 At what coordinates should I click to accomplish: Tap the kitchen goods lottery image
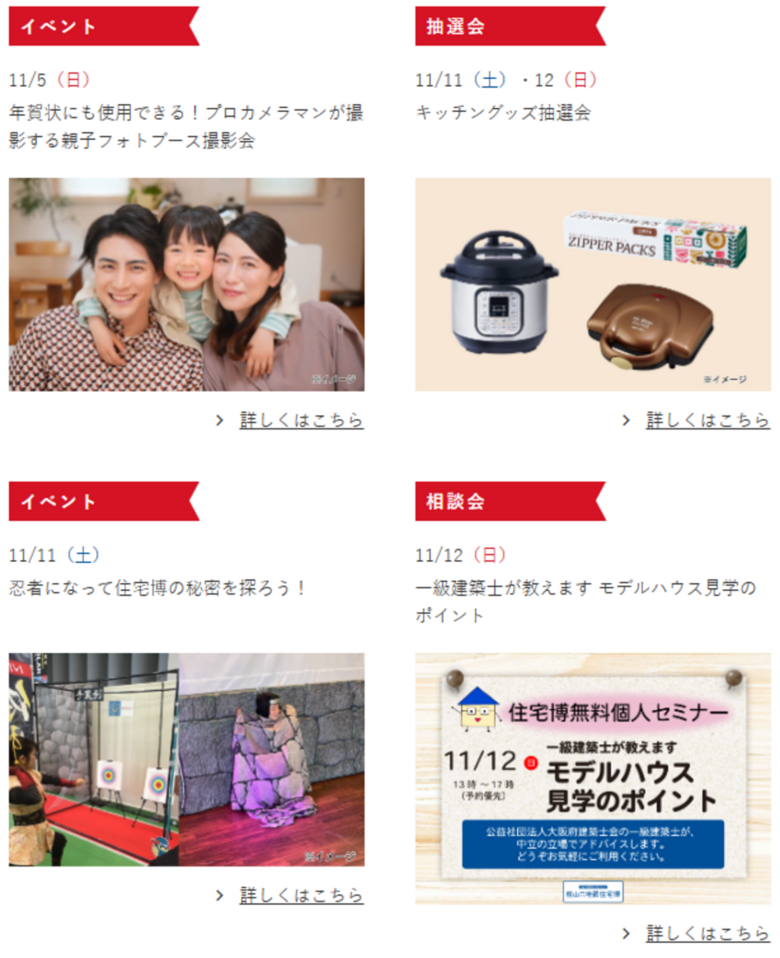point(592,284)
